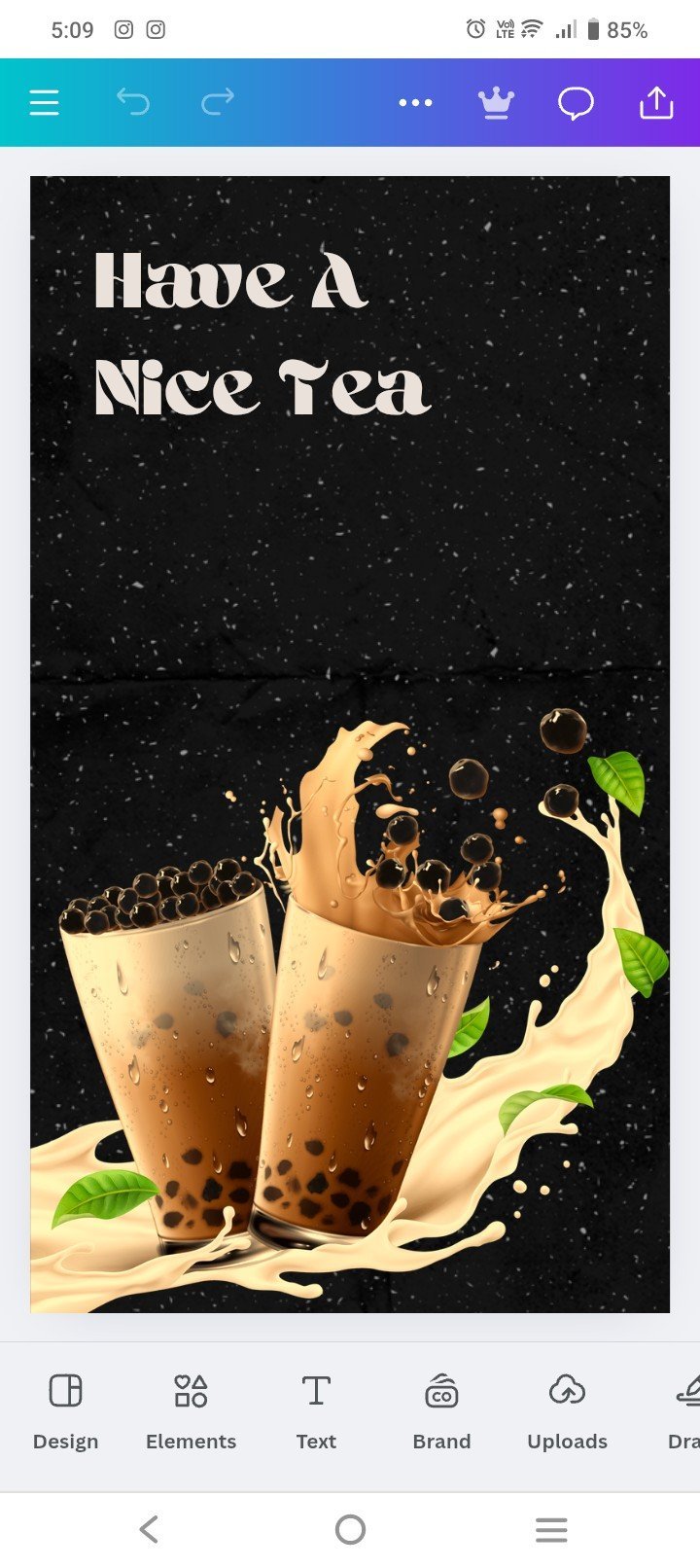
Task: Open the Design tab
Action: pos(65,1410)
